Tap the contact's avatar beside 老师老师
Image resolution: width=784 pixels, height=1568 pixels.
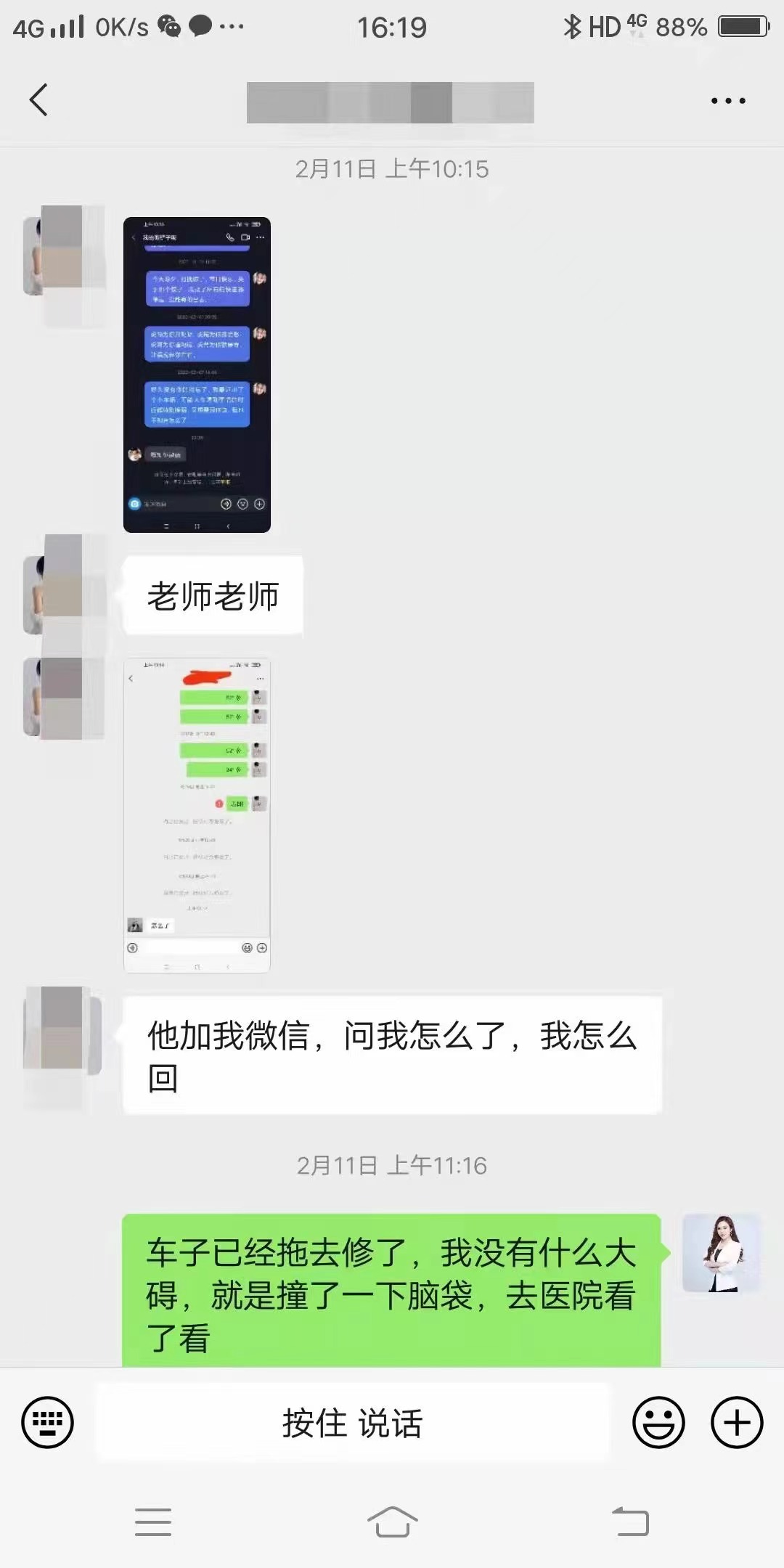(x=64, y=594)
